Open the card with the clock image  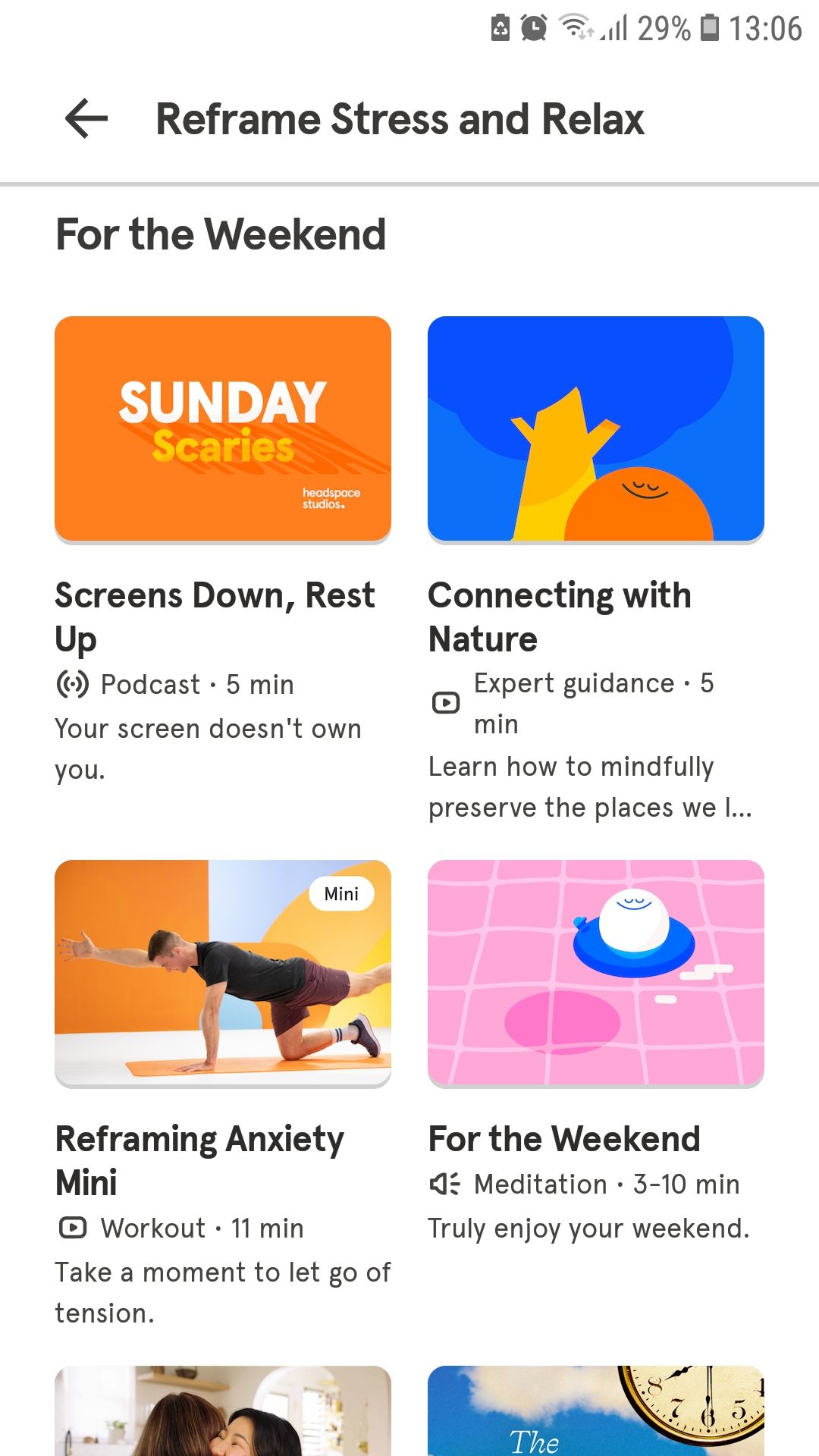click(x=595, y=1410)
